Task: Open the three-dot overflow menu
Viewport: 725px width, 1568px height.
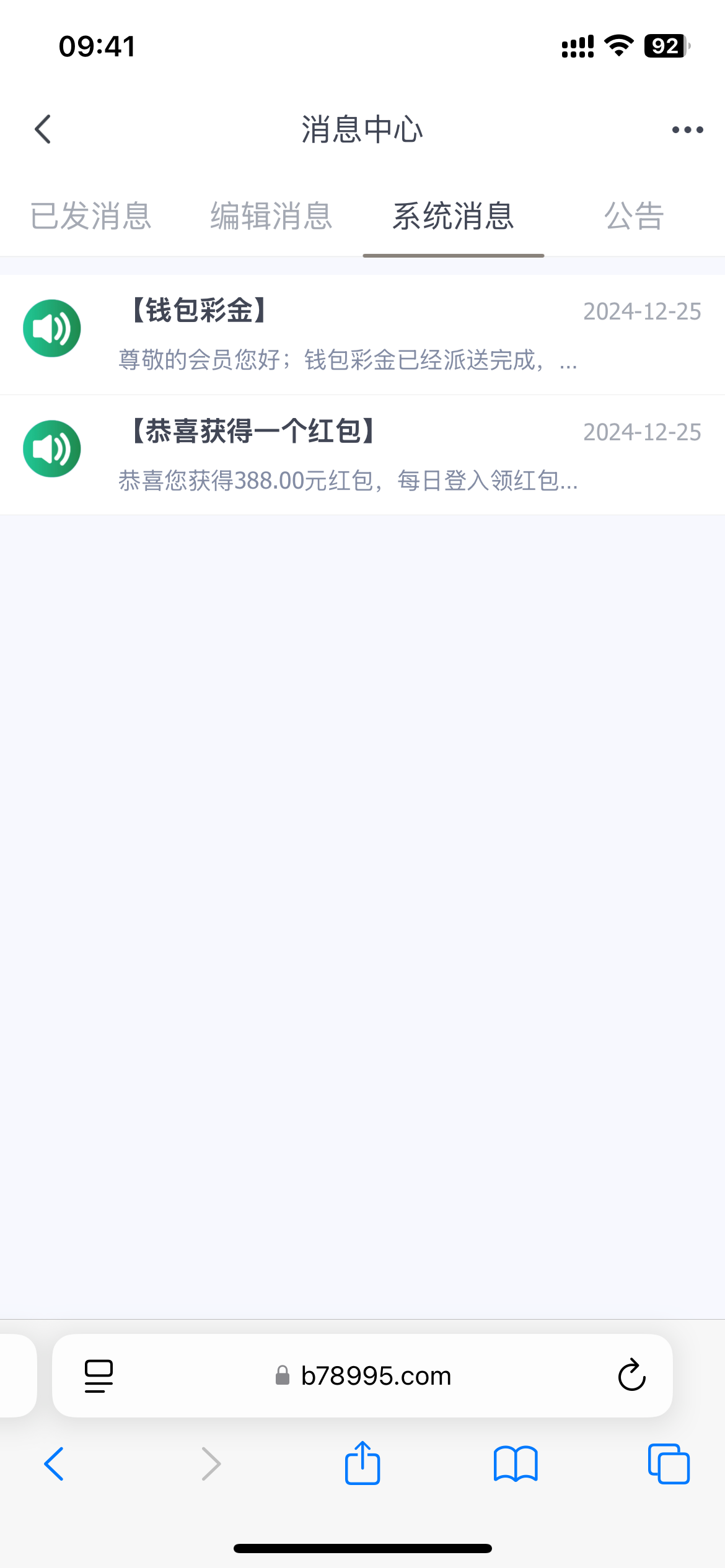Action: (x=687, y=129)
